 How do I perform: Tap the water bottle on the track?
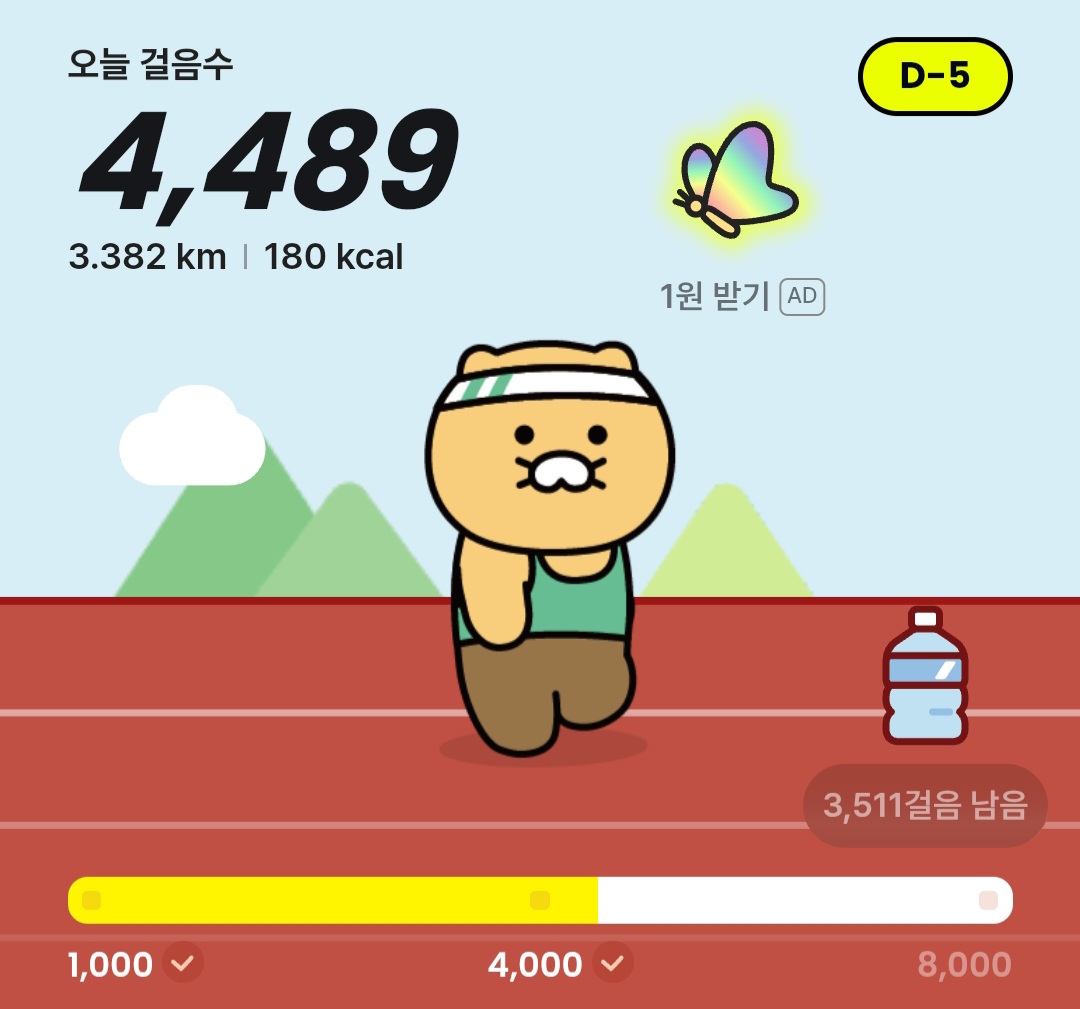pyautogui.click(x=925, y=675)
